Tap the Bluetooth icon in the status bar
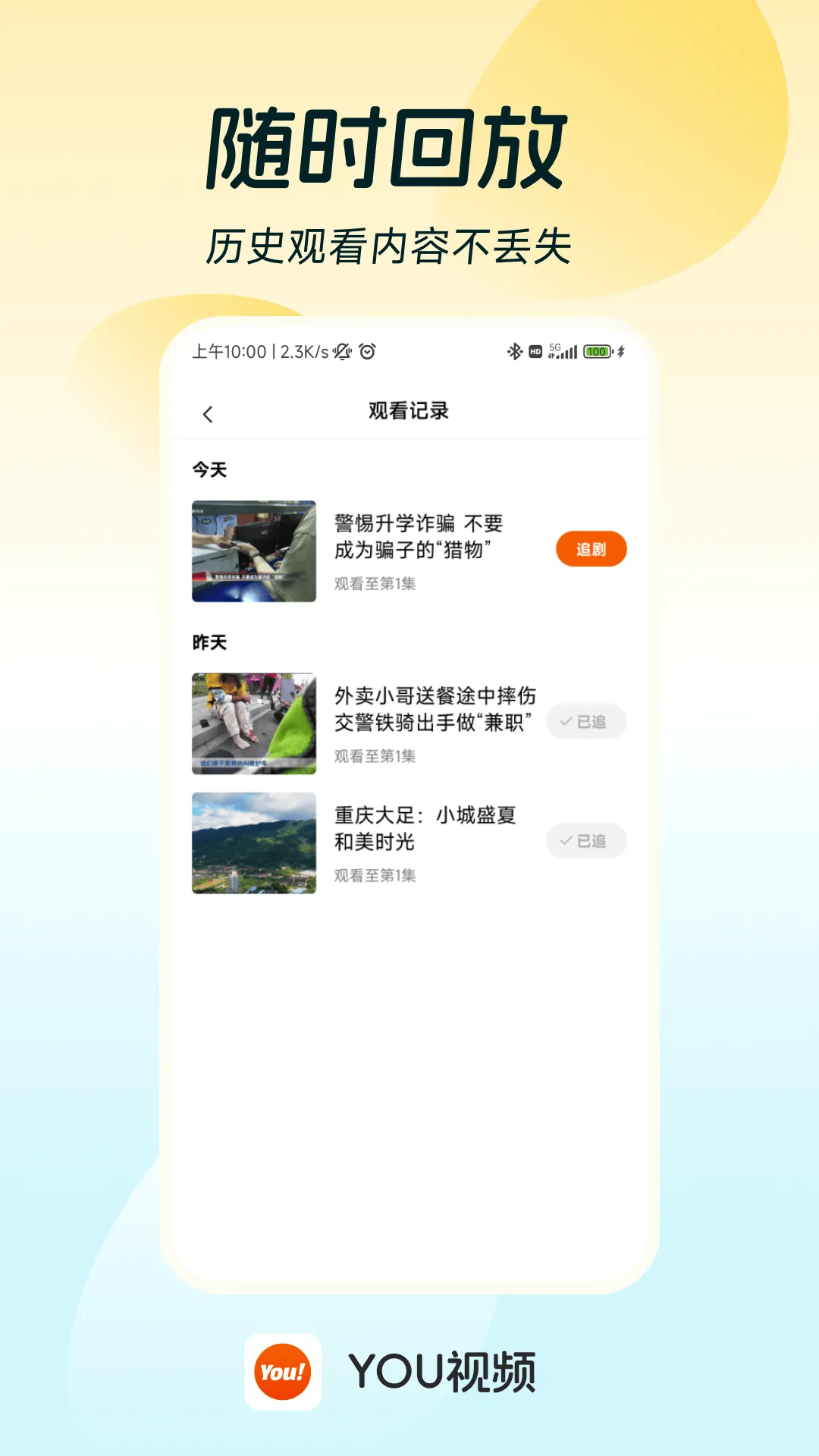819x1456 pixels. pyautogui.click(x=513, y=350)
